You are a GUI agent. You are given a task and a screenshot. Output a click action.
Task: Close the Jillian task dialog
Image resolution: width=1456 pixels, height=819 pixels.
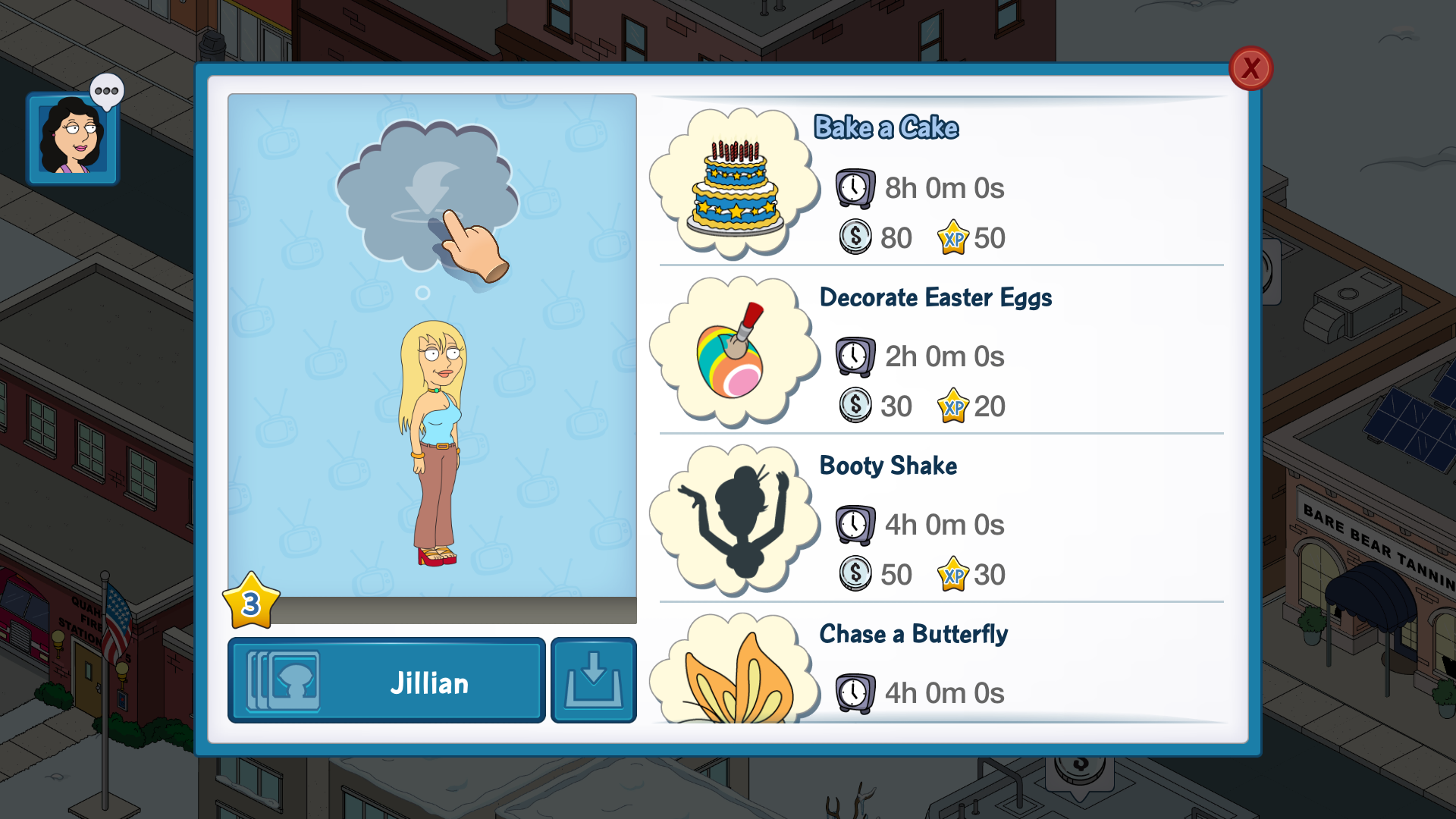pyautogui.click(x=1250, y=68)
